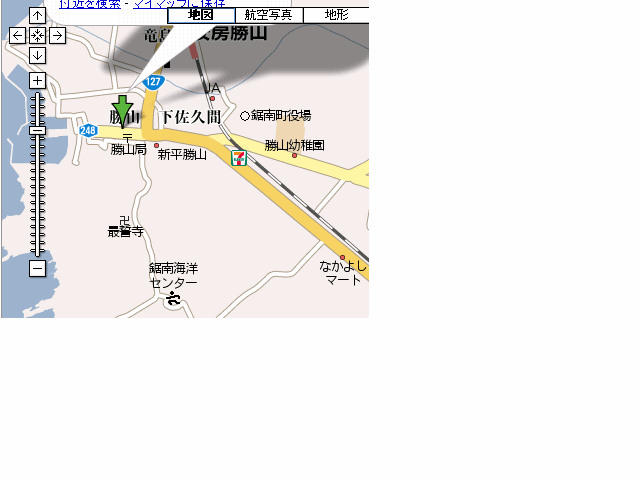Switch to the 航空写真 satellite view
The height and width of the screenshot is (480, 640).
tap(268, 15)
